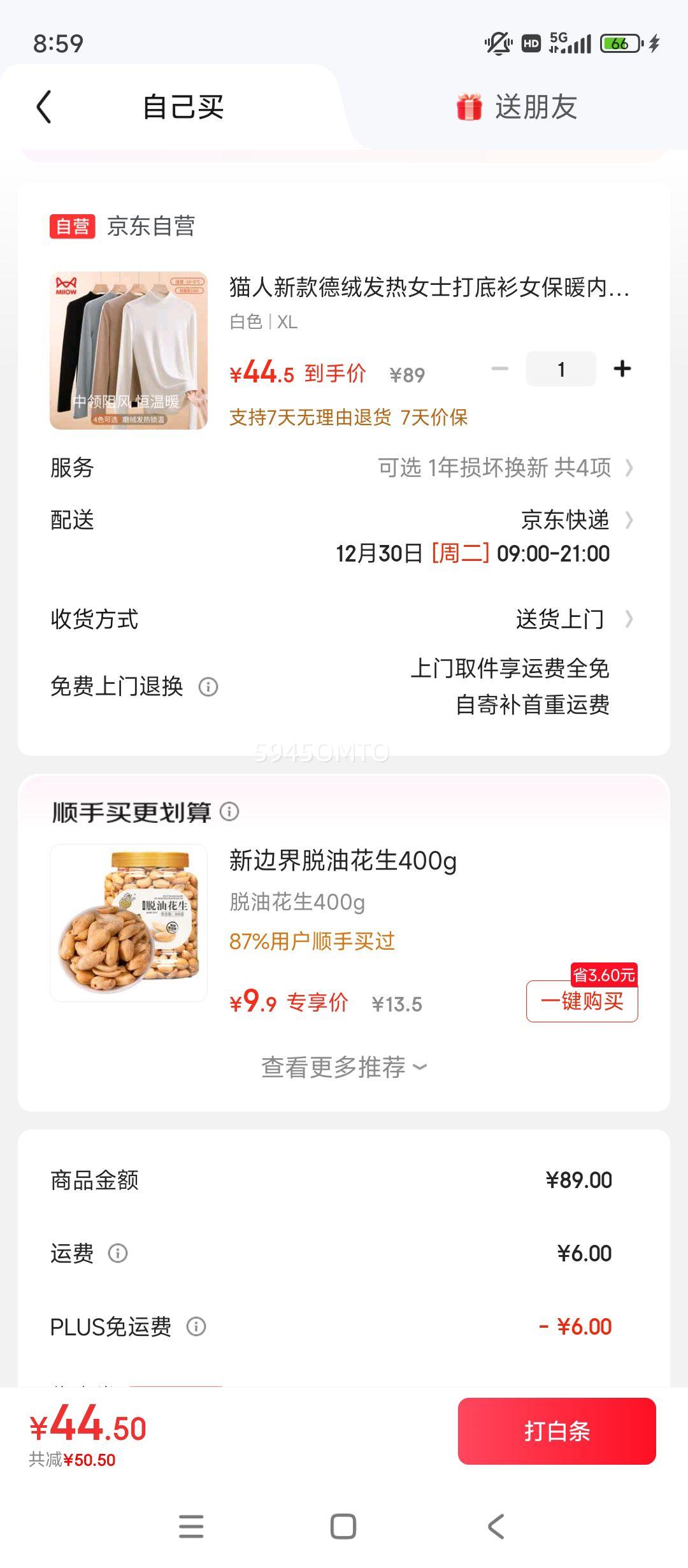Open 新边界脱油花生400g product image
688x1568 pixels.
point(129,922)
